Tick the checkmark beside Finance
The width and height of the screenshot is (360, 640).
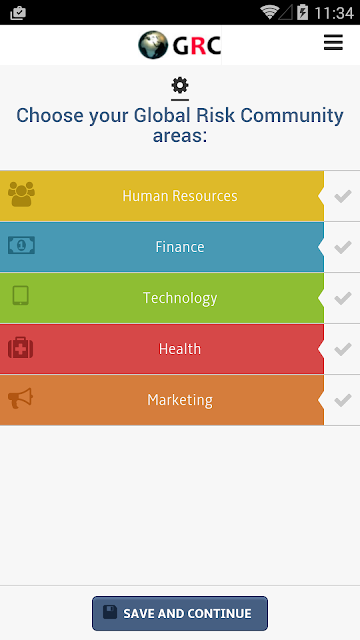tap(342, 247)
